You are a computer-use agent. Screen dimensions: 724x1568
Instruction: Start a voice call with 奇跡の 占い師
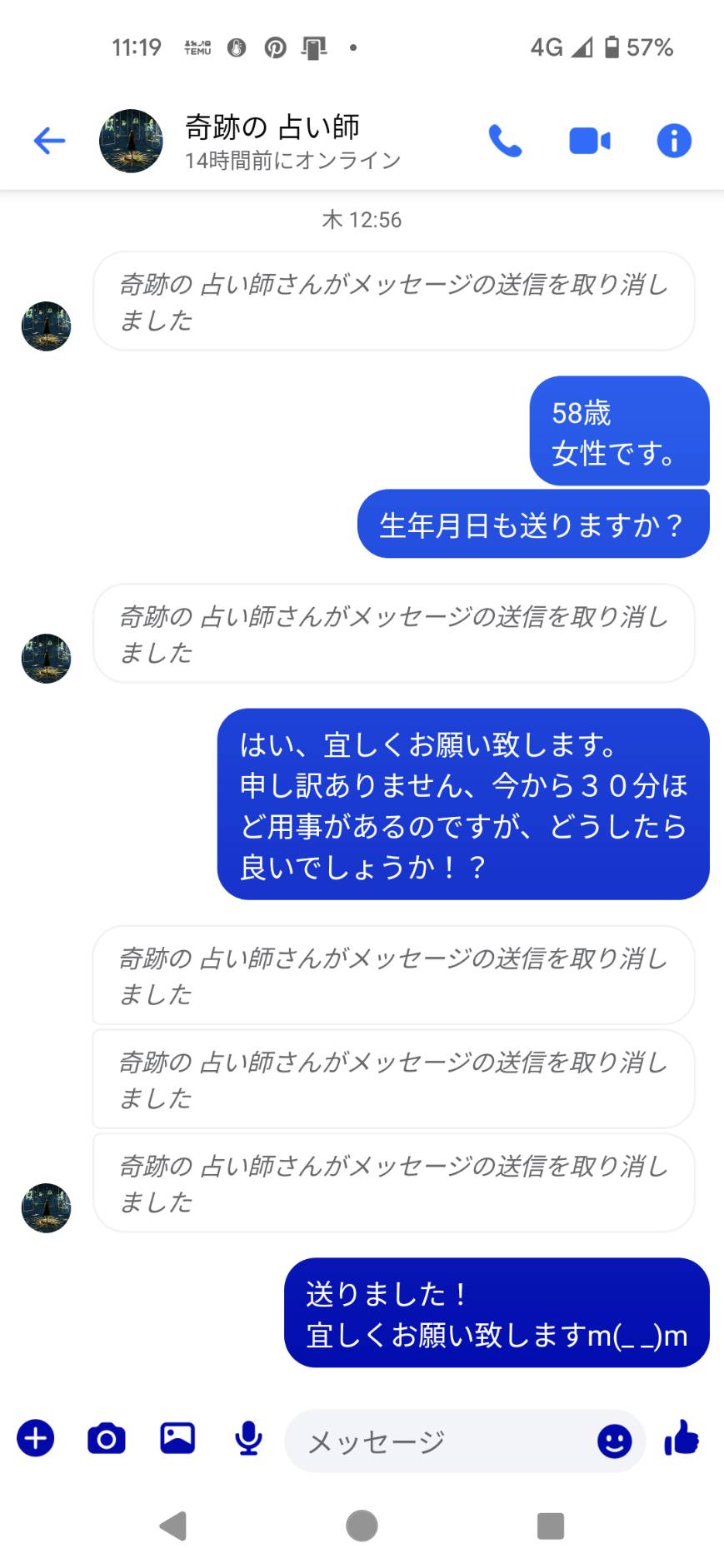click(505, 141)
